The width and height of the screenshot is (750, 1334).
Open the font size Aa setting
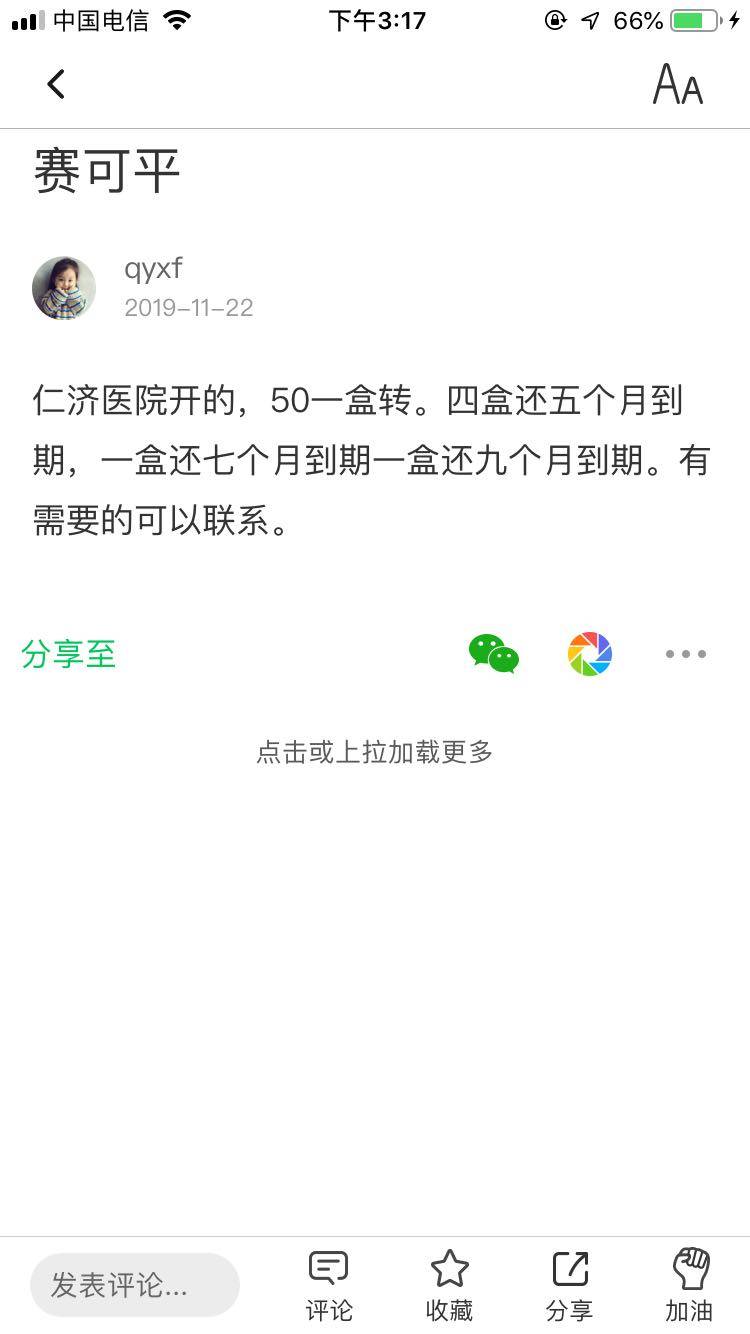(678, 85)
